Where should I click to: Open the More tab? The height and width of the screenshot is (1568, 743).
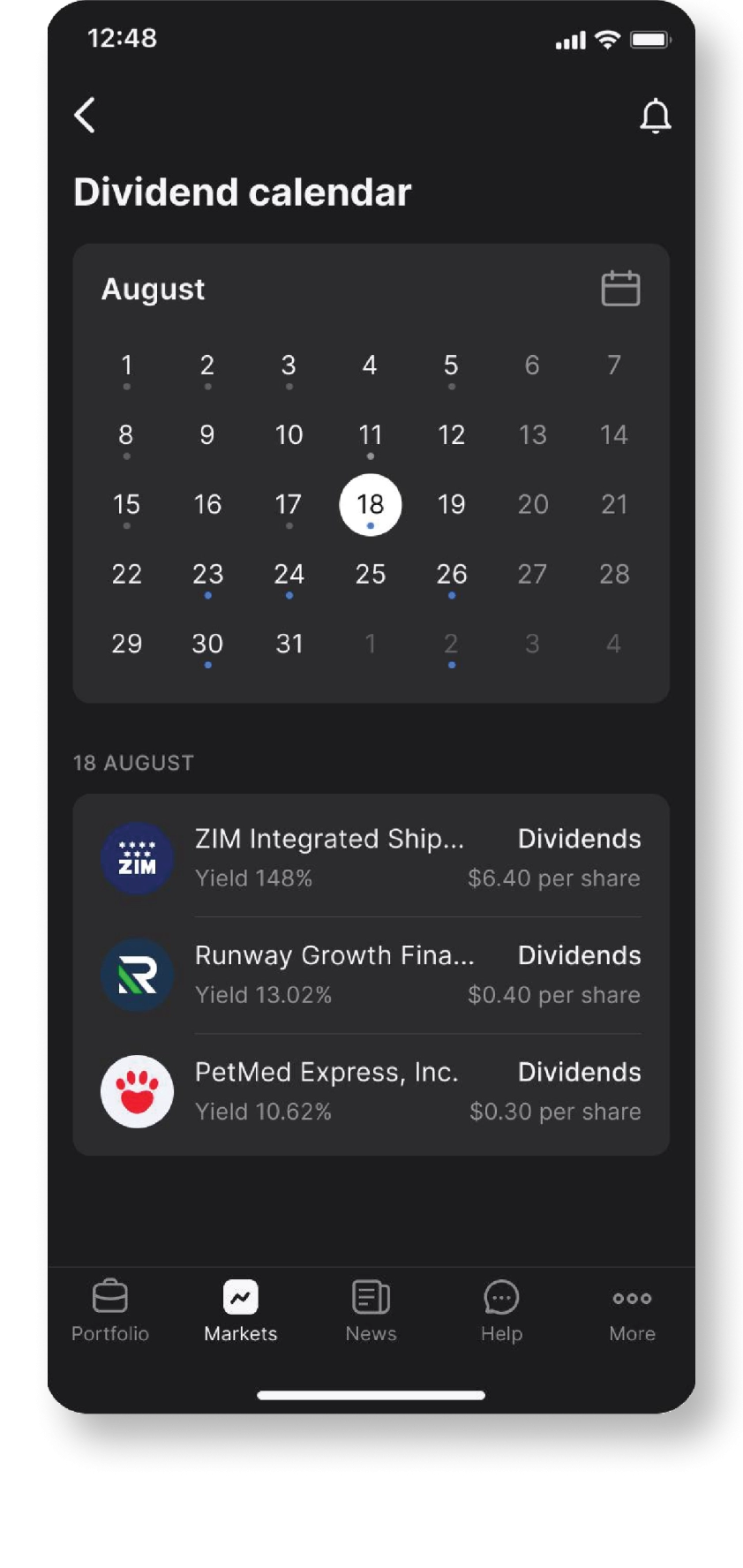(x=632, y=1311)
